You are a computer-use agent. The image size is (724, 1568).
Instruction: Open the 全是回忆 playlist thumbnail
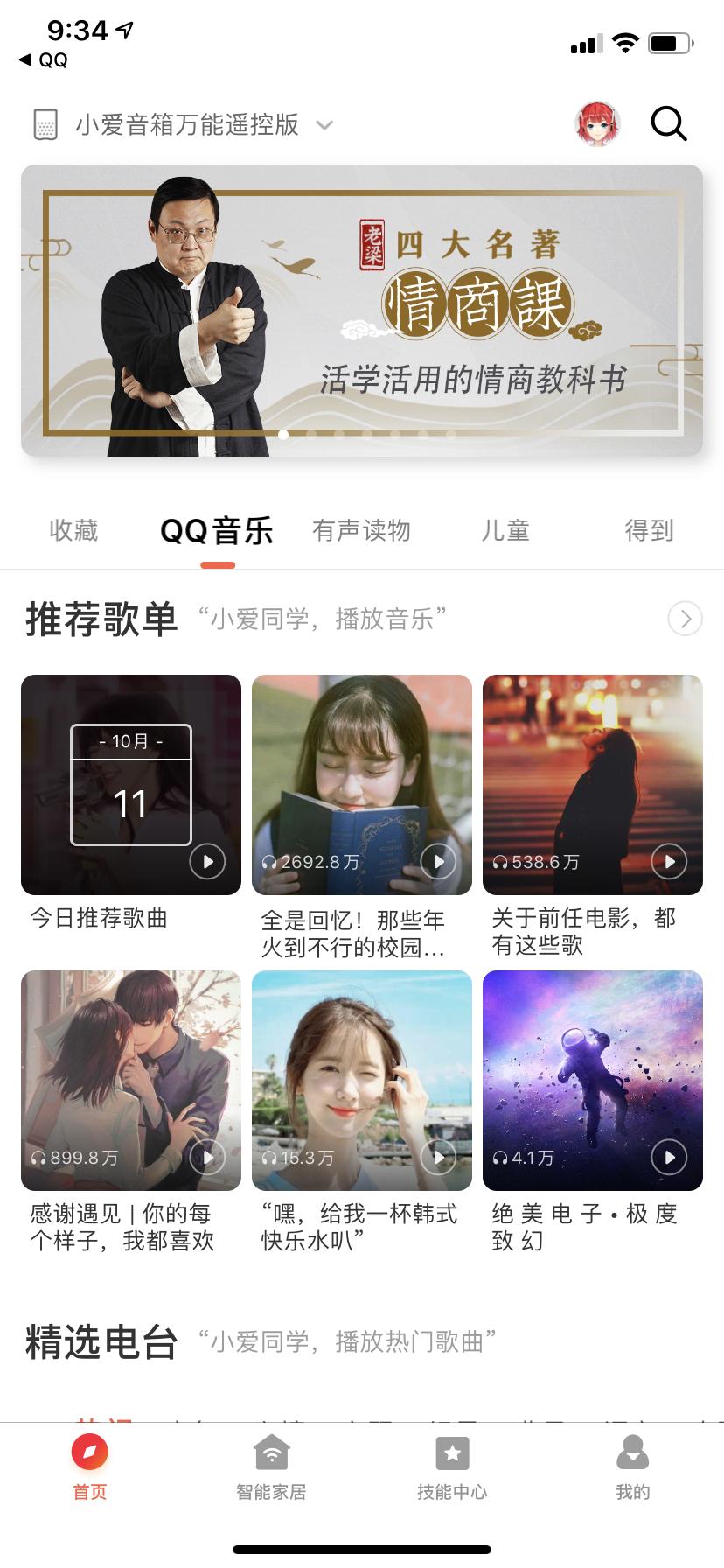[x=362, y=785]
